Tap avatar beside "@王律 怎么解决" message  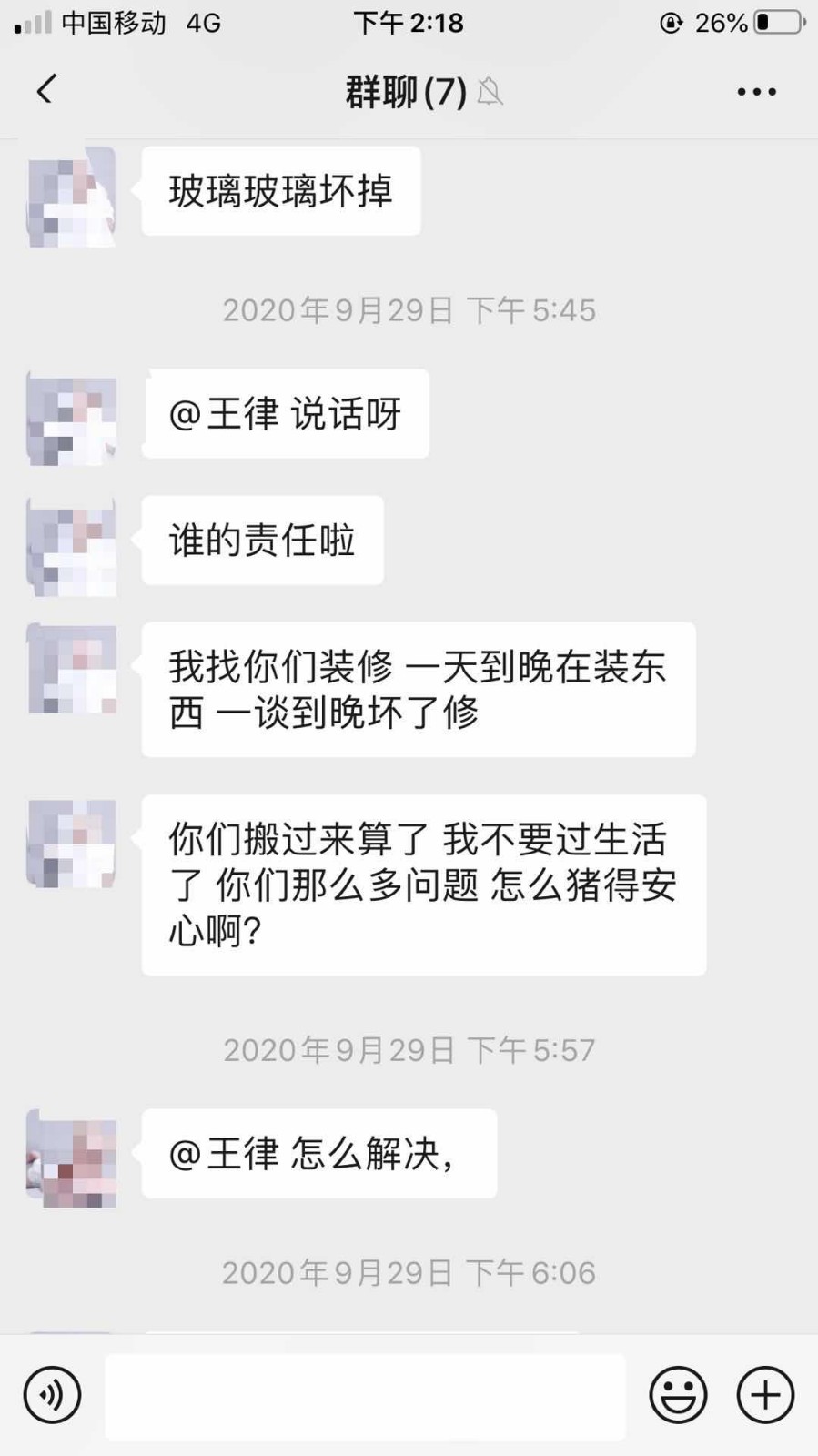pyautogui.click(x=71, y=1158)
